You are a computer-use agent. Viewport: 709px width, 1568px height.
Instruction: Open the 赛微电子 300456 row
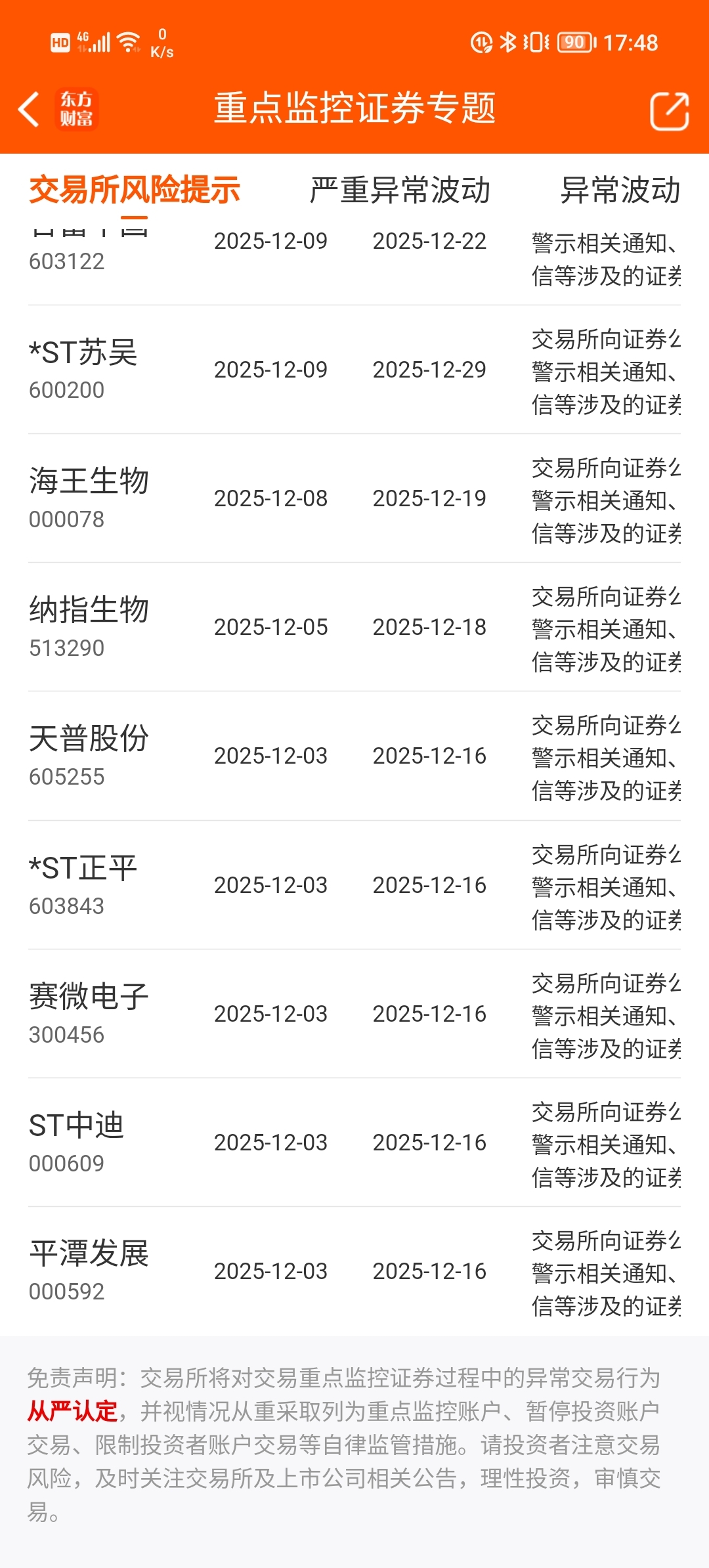coord(354,1014)
